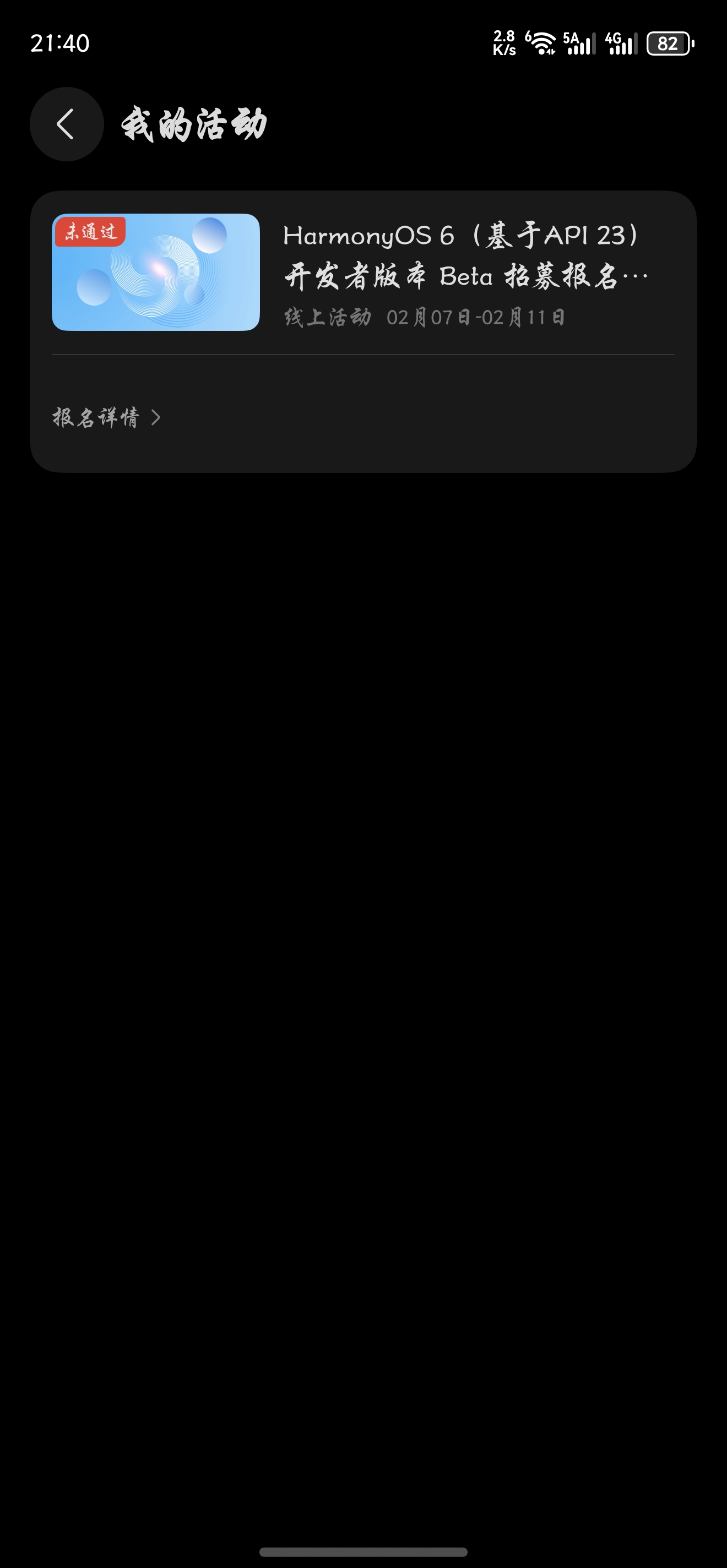Viewport: 727px width, 1568px height.
Task: Tap the battery percentage reading 82
Action: [668, 44]
